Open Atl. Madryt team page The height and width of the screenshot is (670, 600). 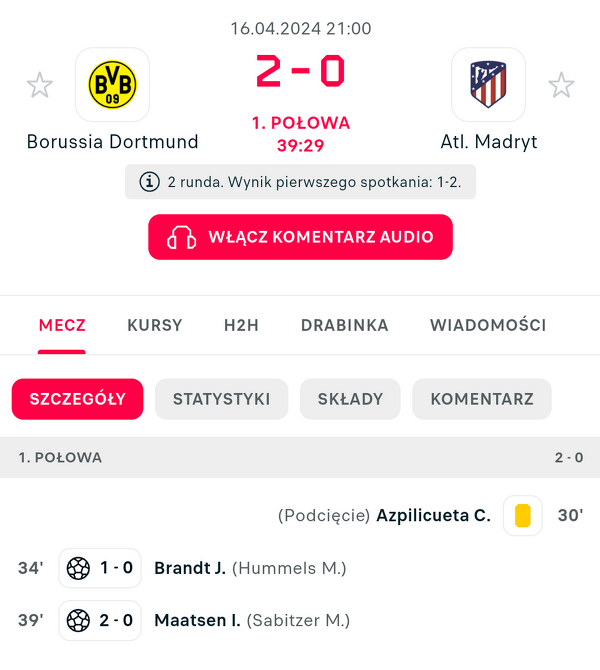point(488,85)
